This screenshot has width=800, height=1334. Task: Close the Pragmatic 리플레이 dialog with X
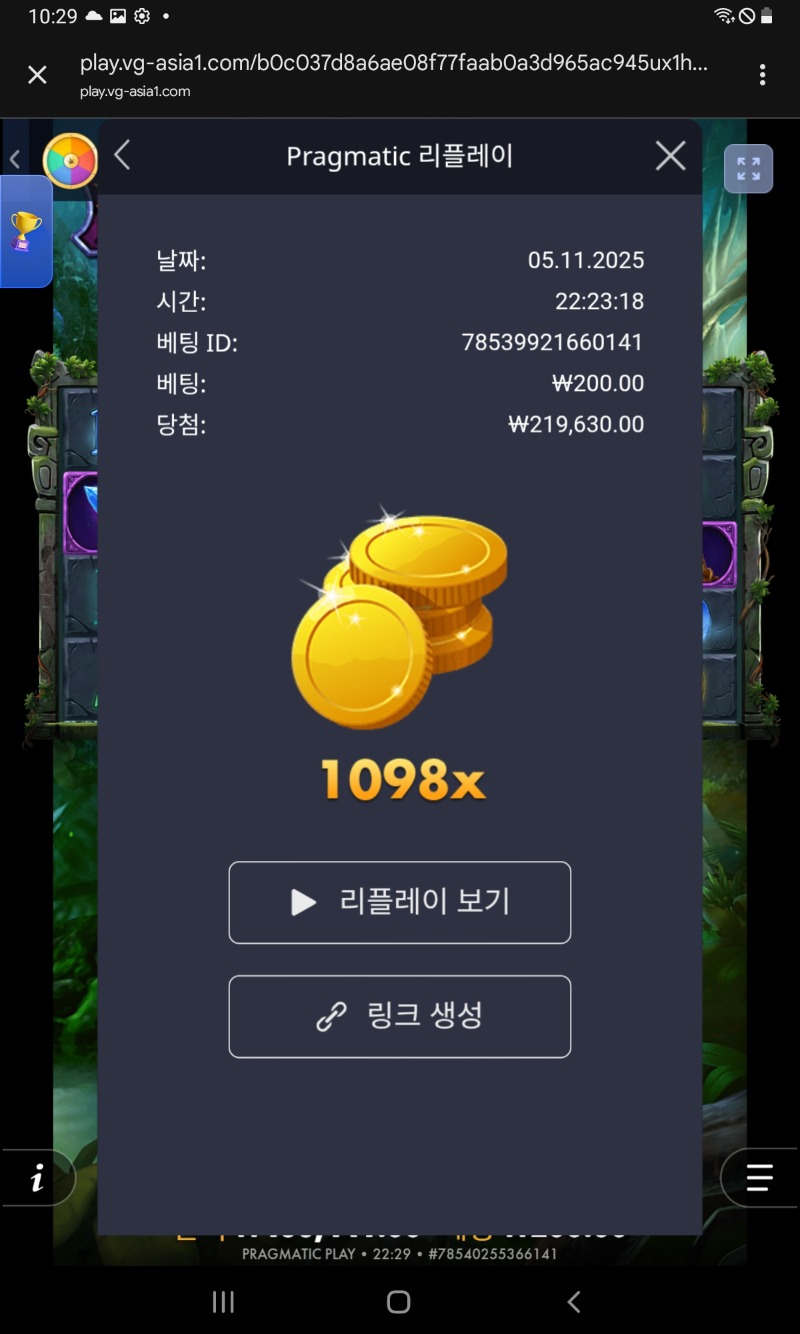click(670, 156)
